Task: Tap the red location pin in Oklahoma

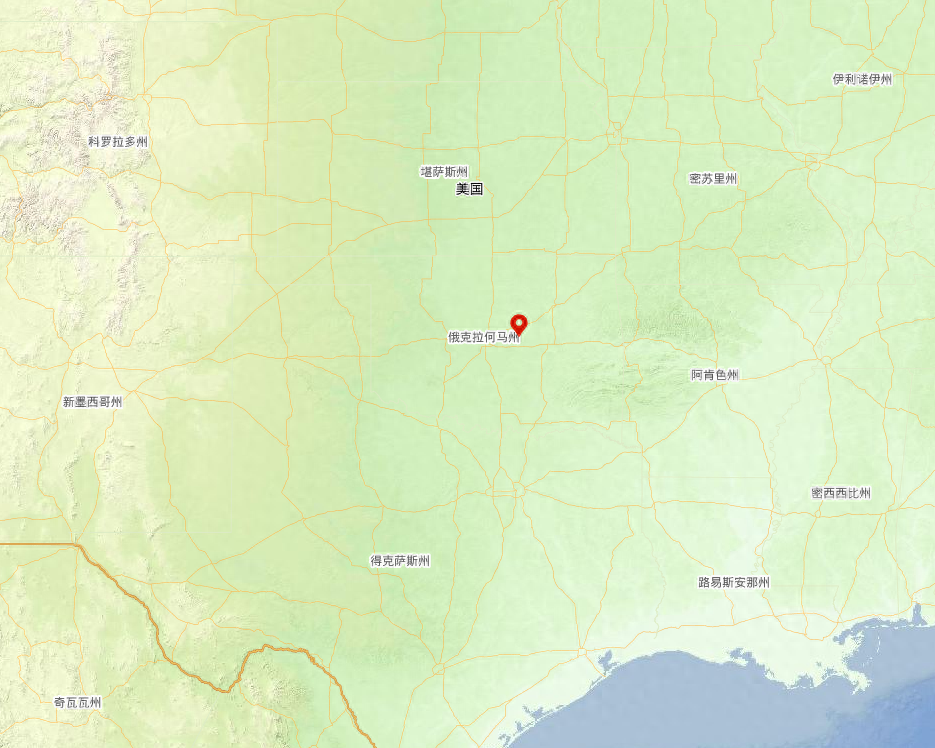Action: (x=519, y=324)
